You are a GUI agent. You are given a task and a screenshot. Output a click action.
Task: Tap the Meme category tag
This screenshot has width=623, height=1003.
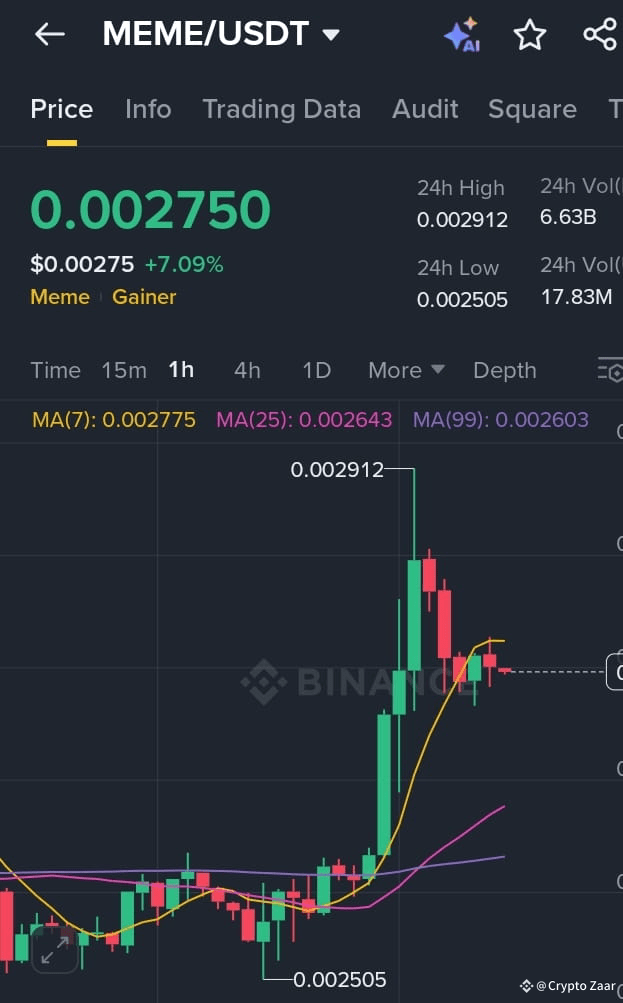pos(60,297)
